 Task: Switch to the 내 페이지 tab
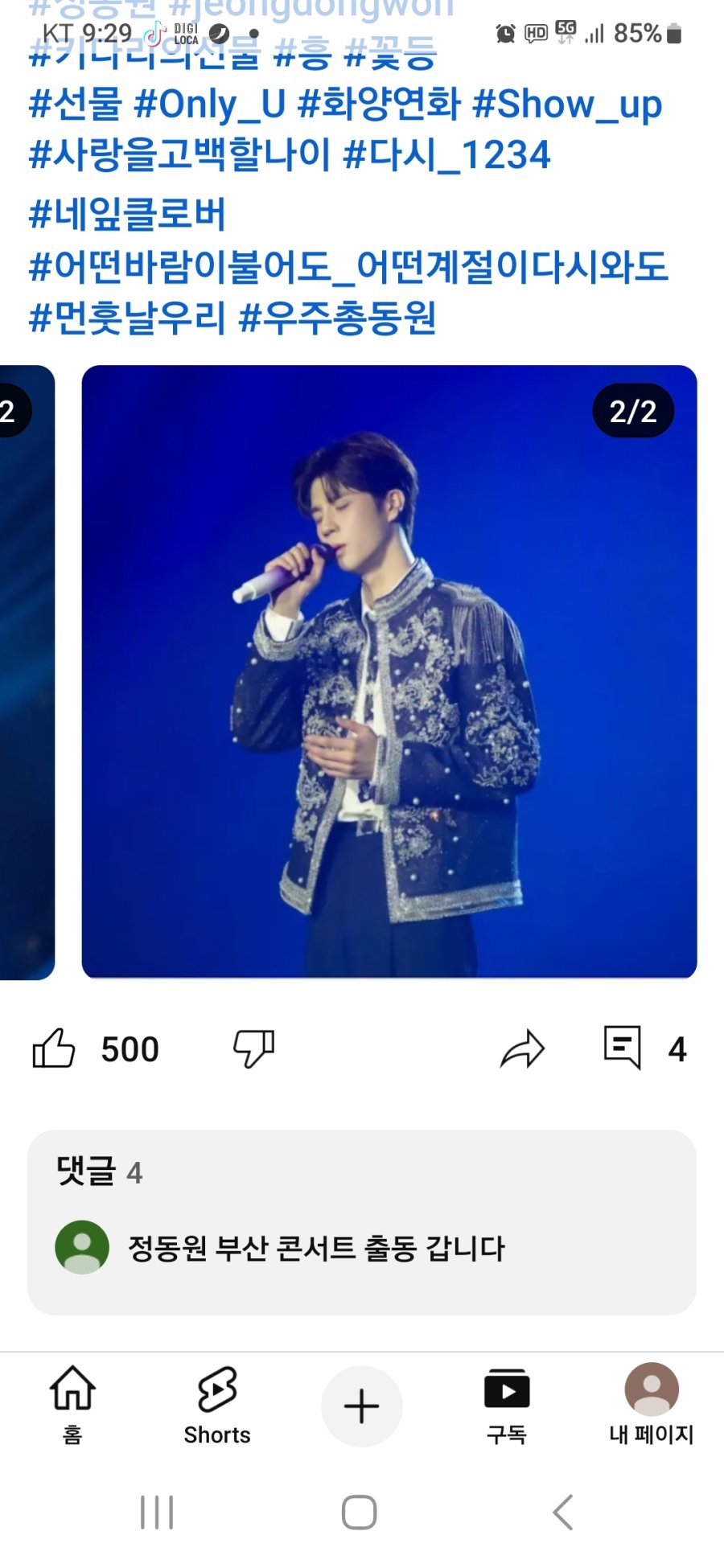click(652, 1405)
